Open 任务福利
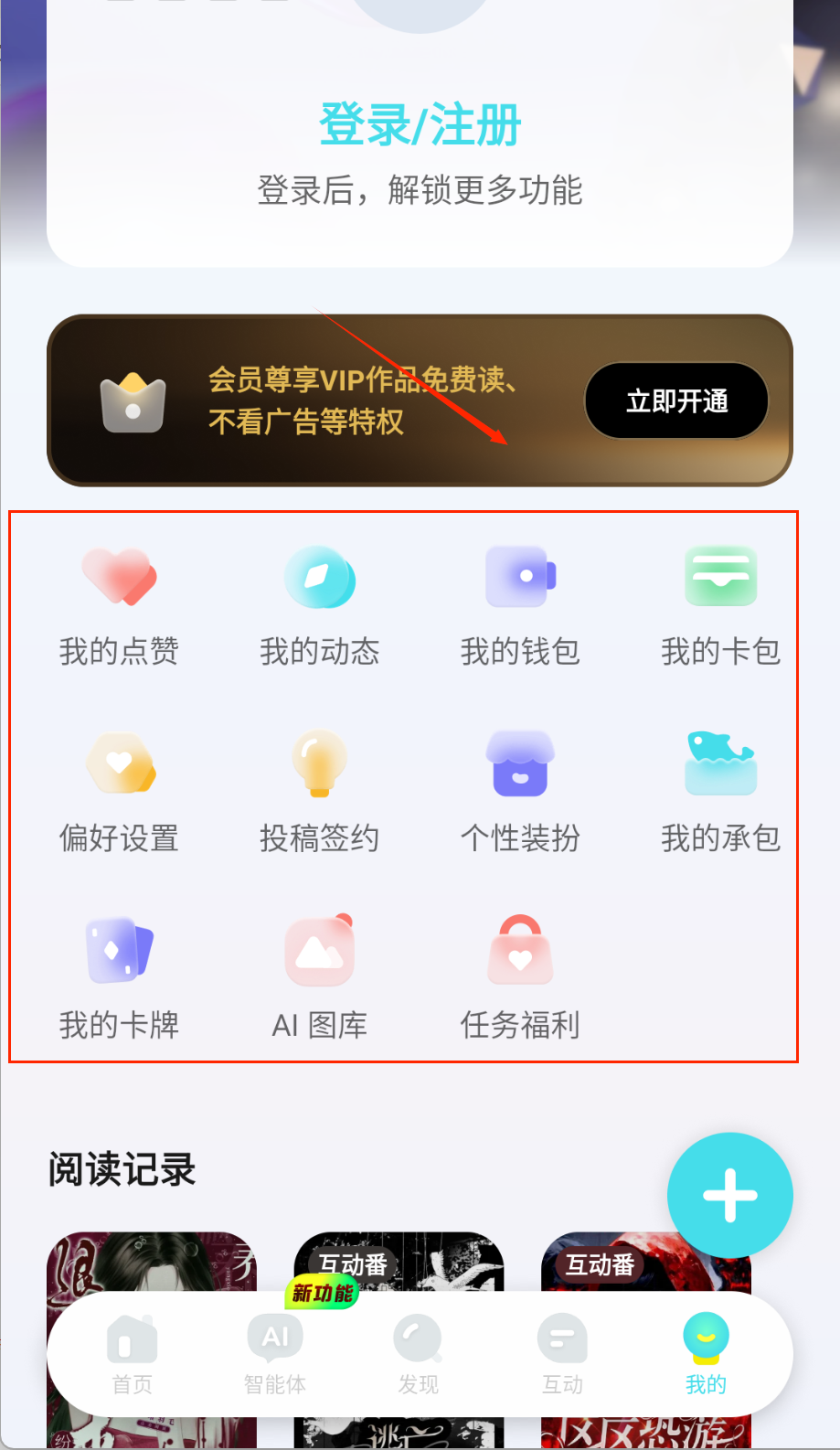The height and width of the screenshot is (1450, 840). click(520, 978)
